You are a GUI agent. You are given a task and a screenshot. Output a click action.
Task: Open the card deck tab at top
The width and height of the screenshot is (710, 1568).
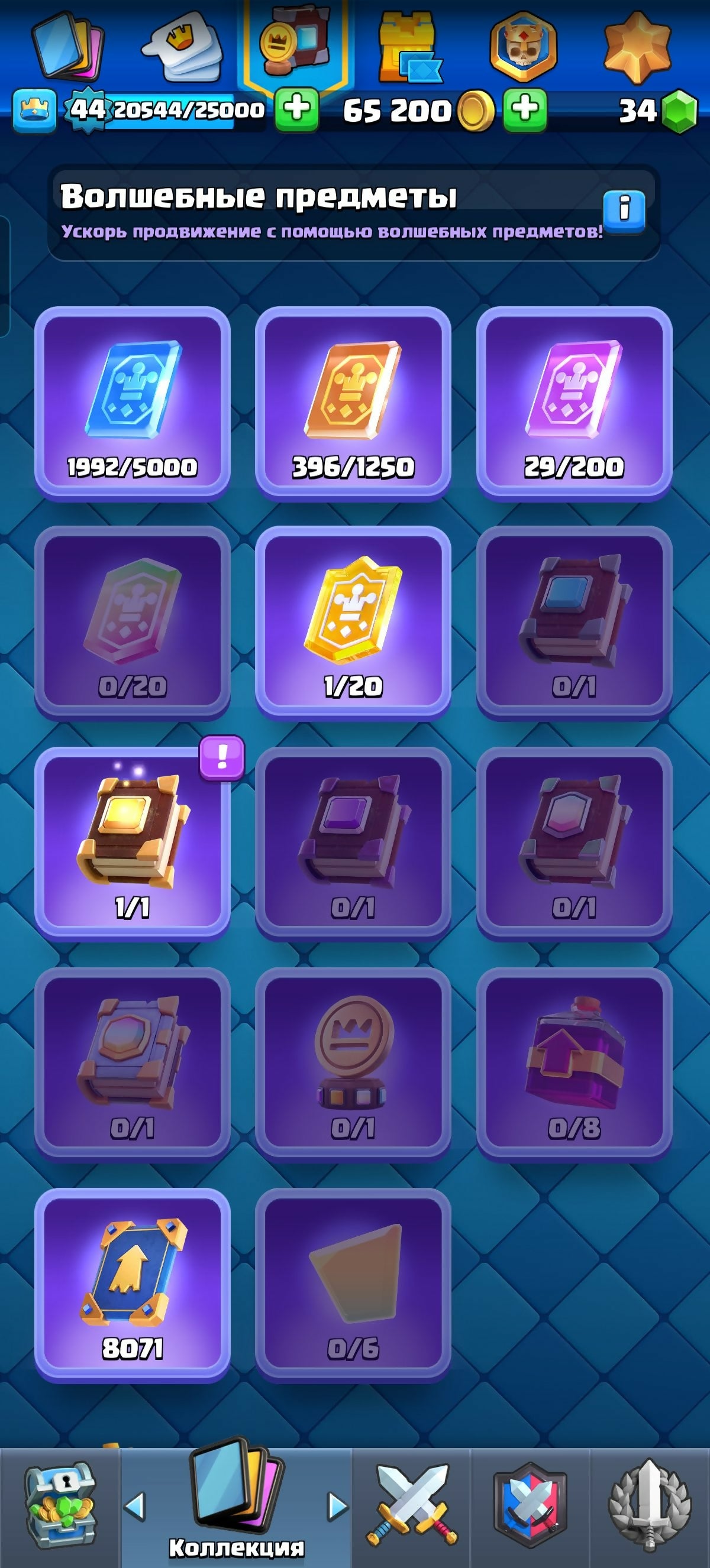coord(68,46)
